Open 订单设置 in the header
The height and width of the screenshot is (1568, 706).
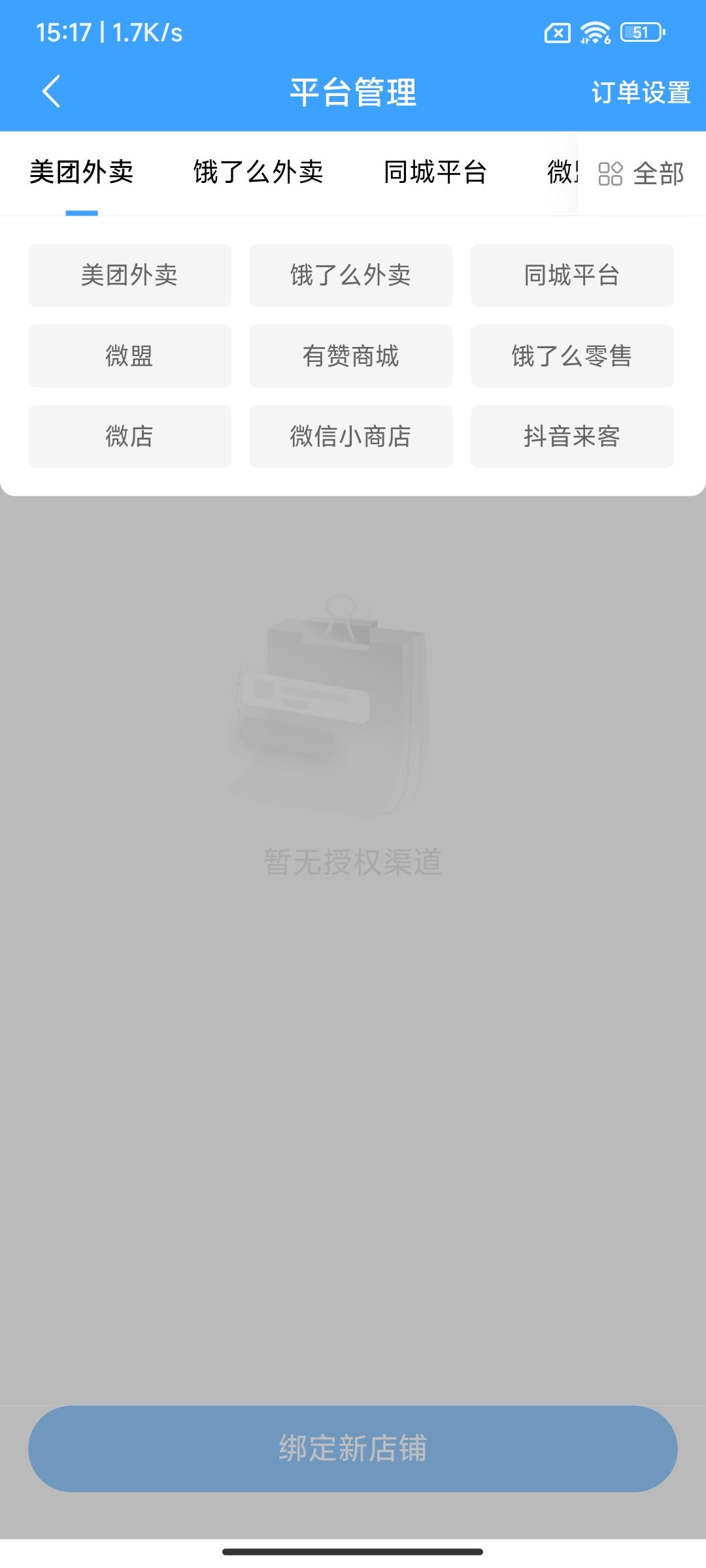(640, 92)
